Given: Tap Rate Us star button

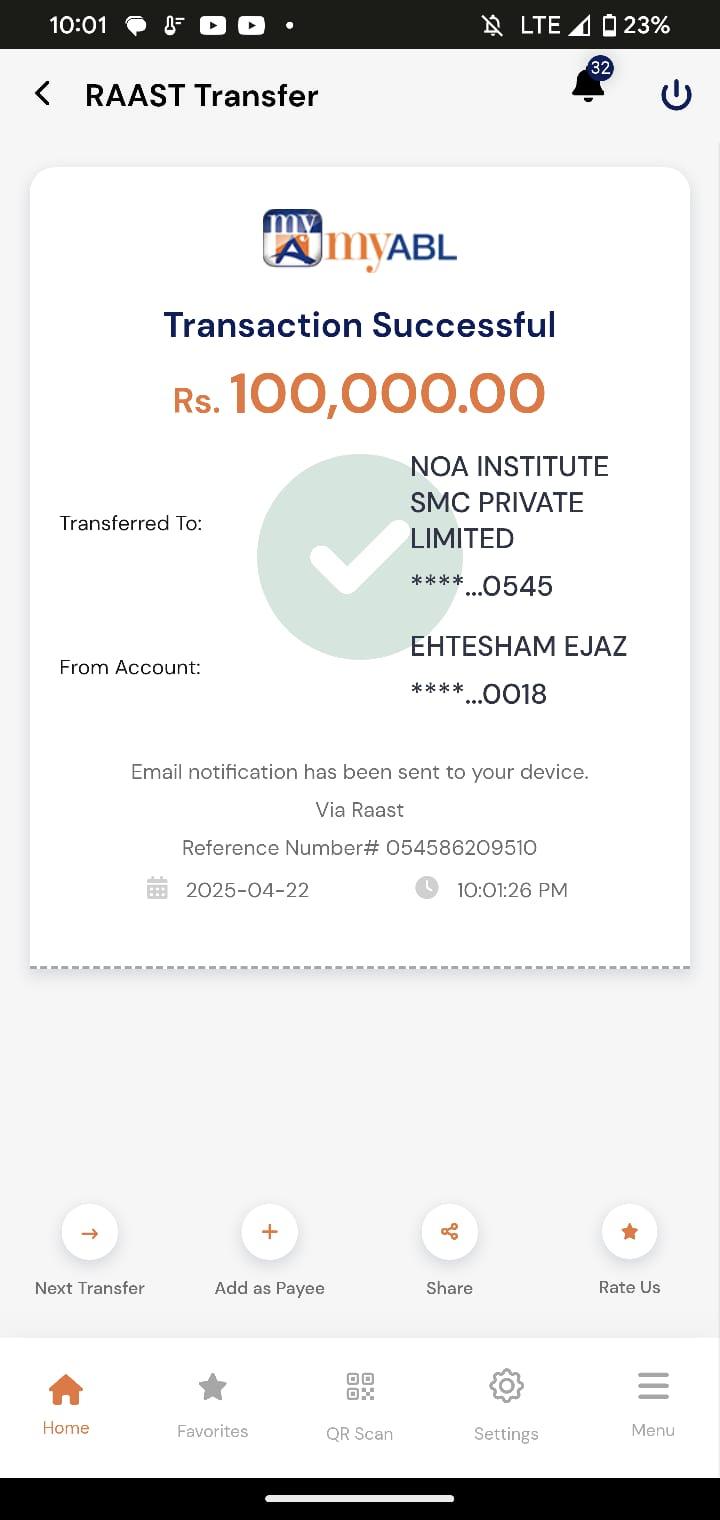Looking at the screenshot, I should (x=630, y=1233).
